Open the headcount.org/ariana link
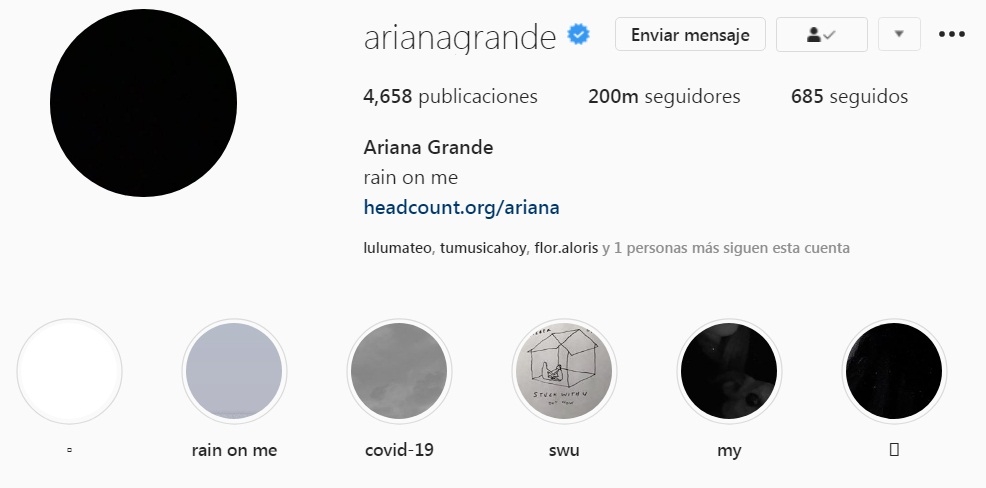 pos(461,208)
